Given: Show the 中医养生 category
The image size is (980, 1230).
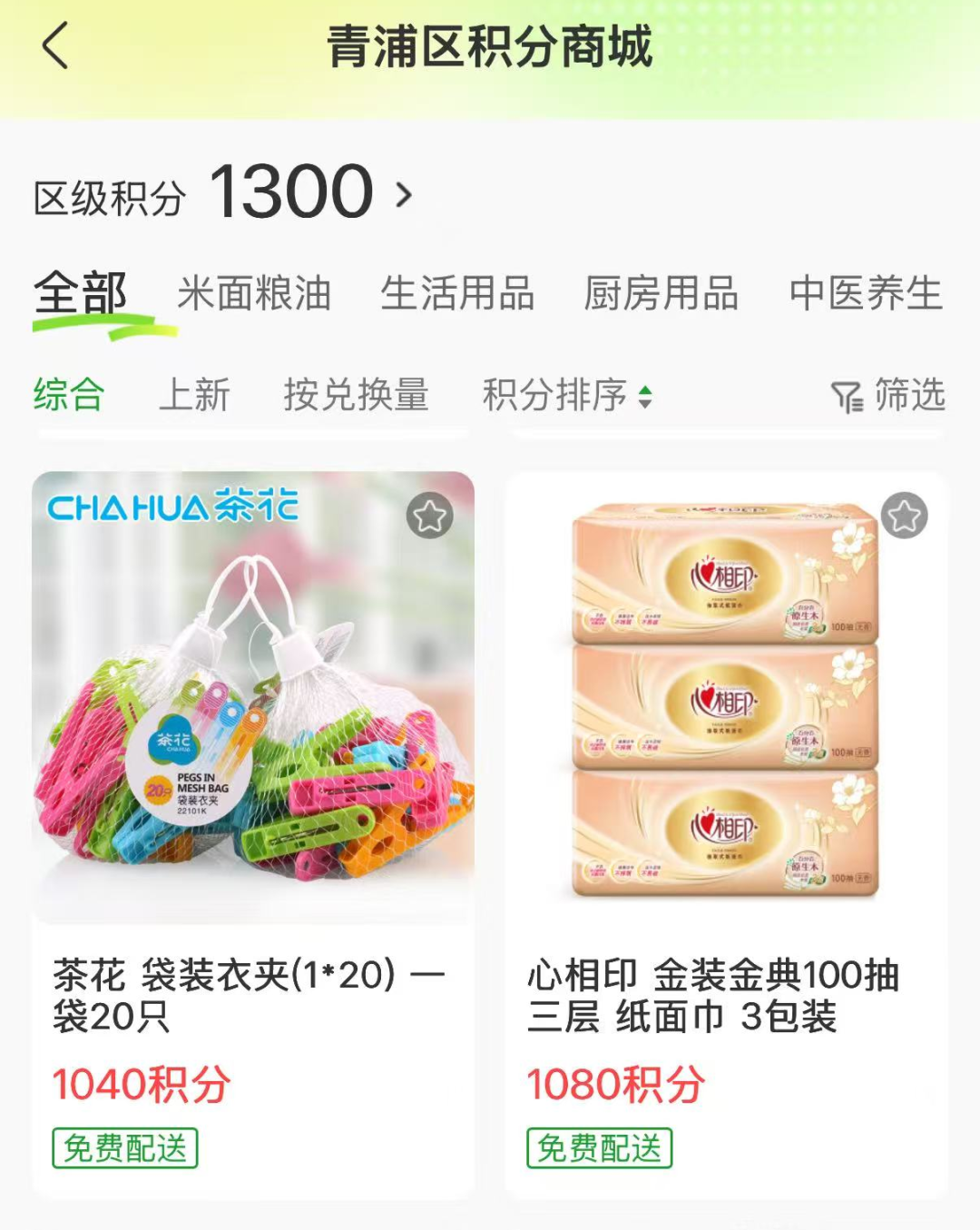Looking at the screenshot, I should pyautogui.click(x=865, y=295).
